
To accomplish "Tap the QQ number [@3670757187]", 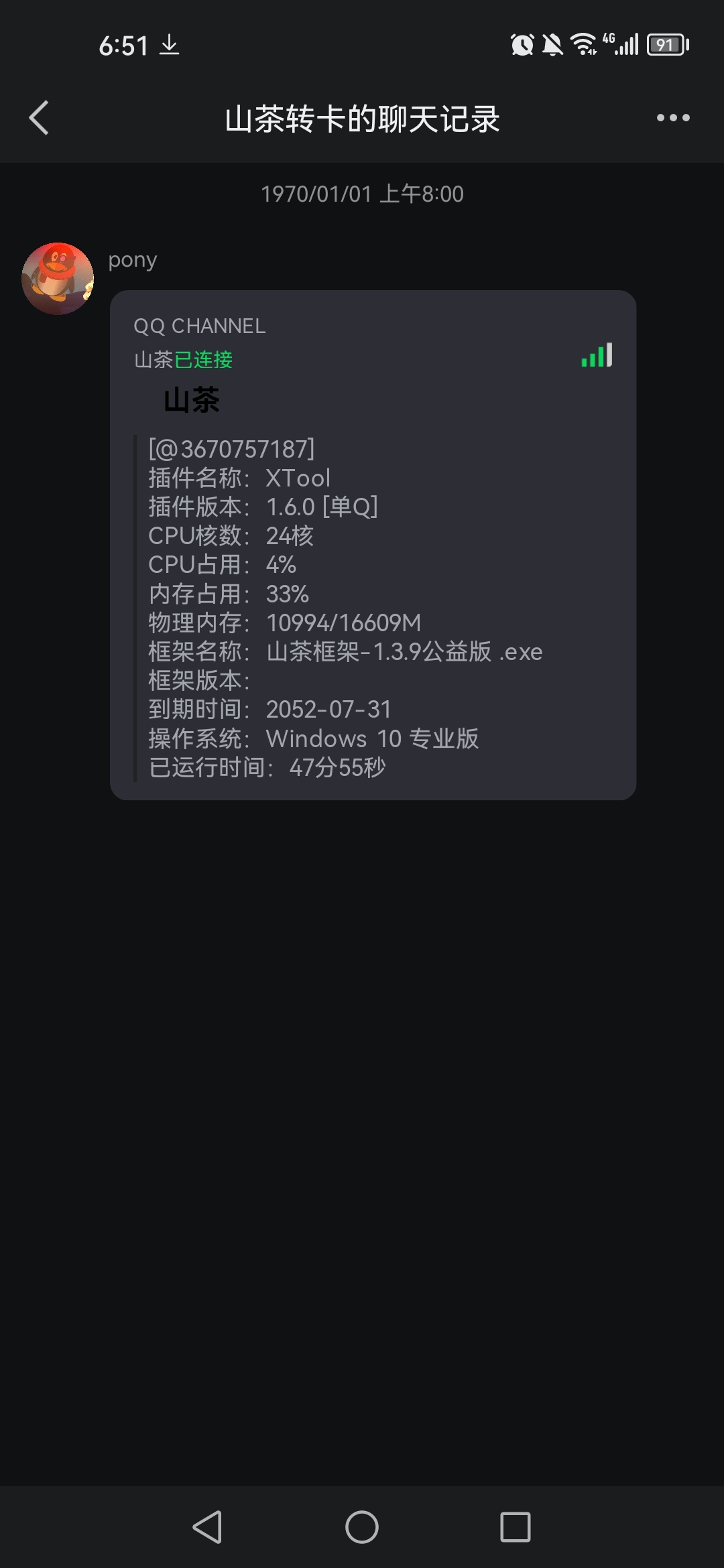I will pyautogui.click(x=231, y=449).
